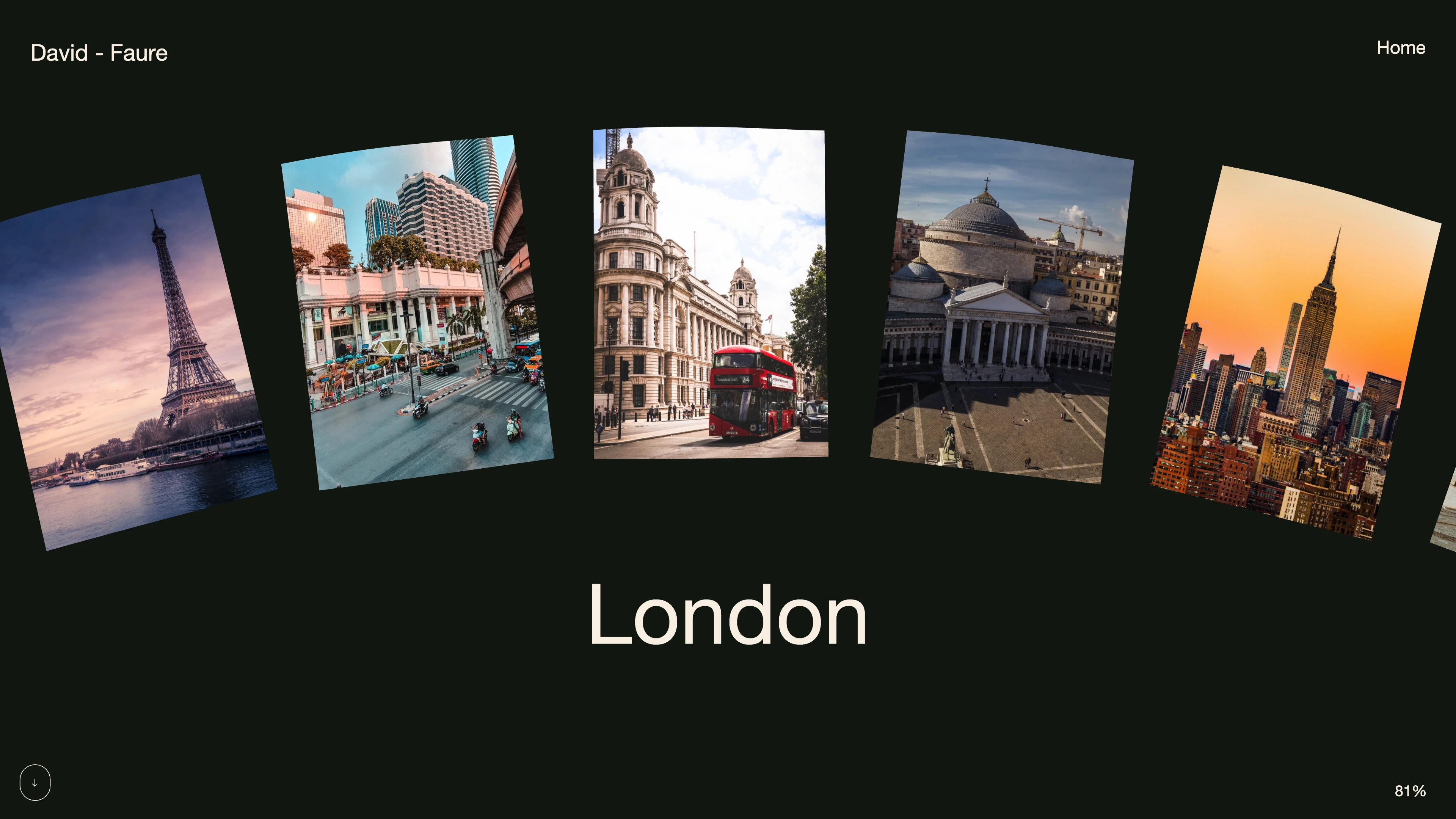Image resolution: width=1456 pixels, height=819 pixels.
Task: Tap the David - Faure site title
Action: [99, 53]
